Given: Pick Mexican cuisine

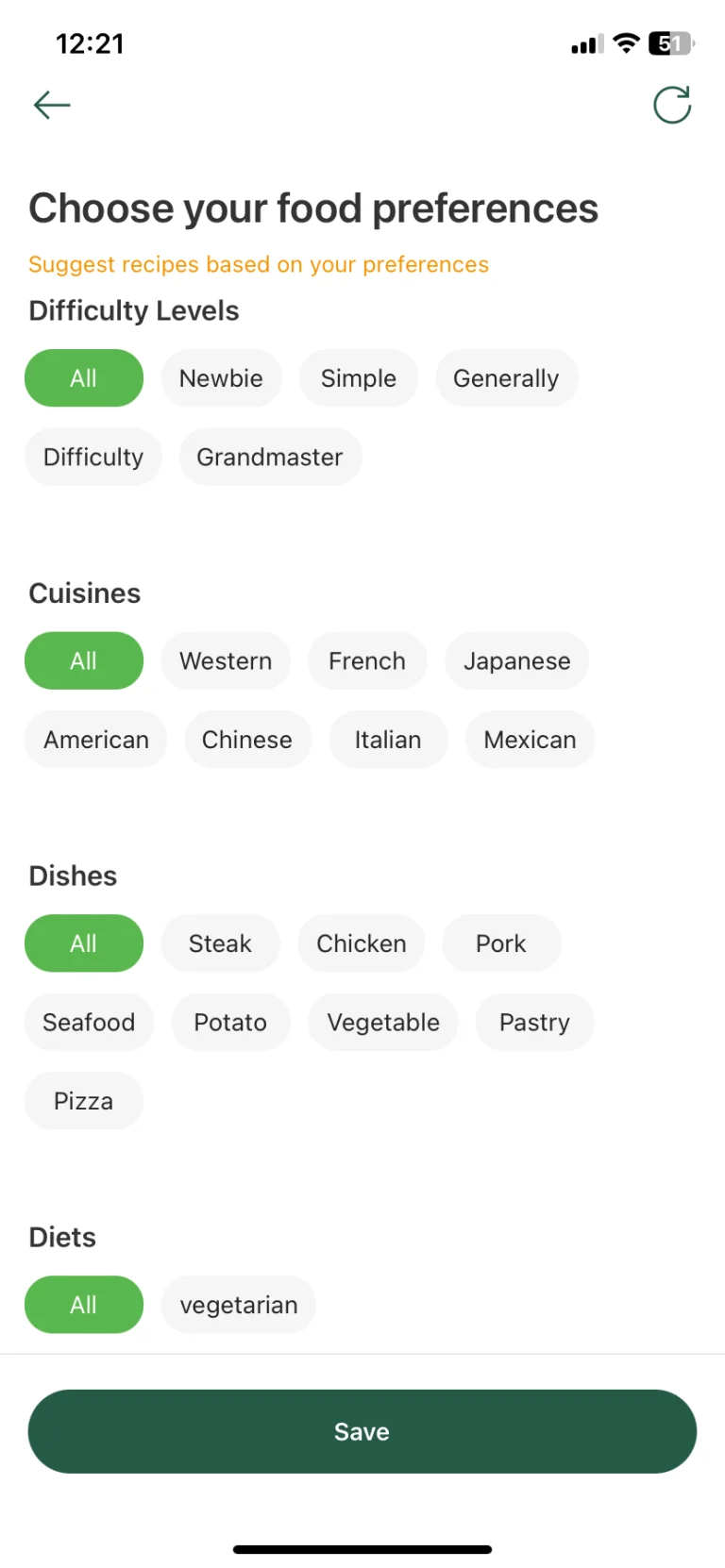Looking at the screenshot, I should 530,740.
